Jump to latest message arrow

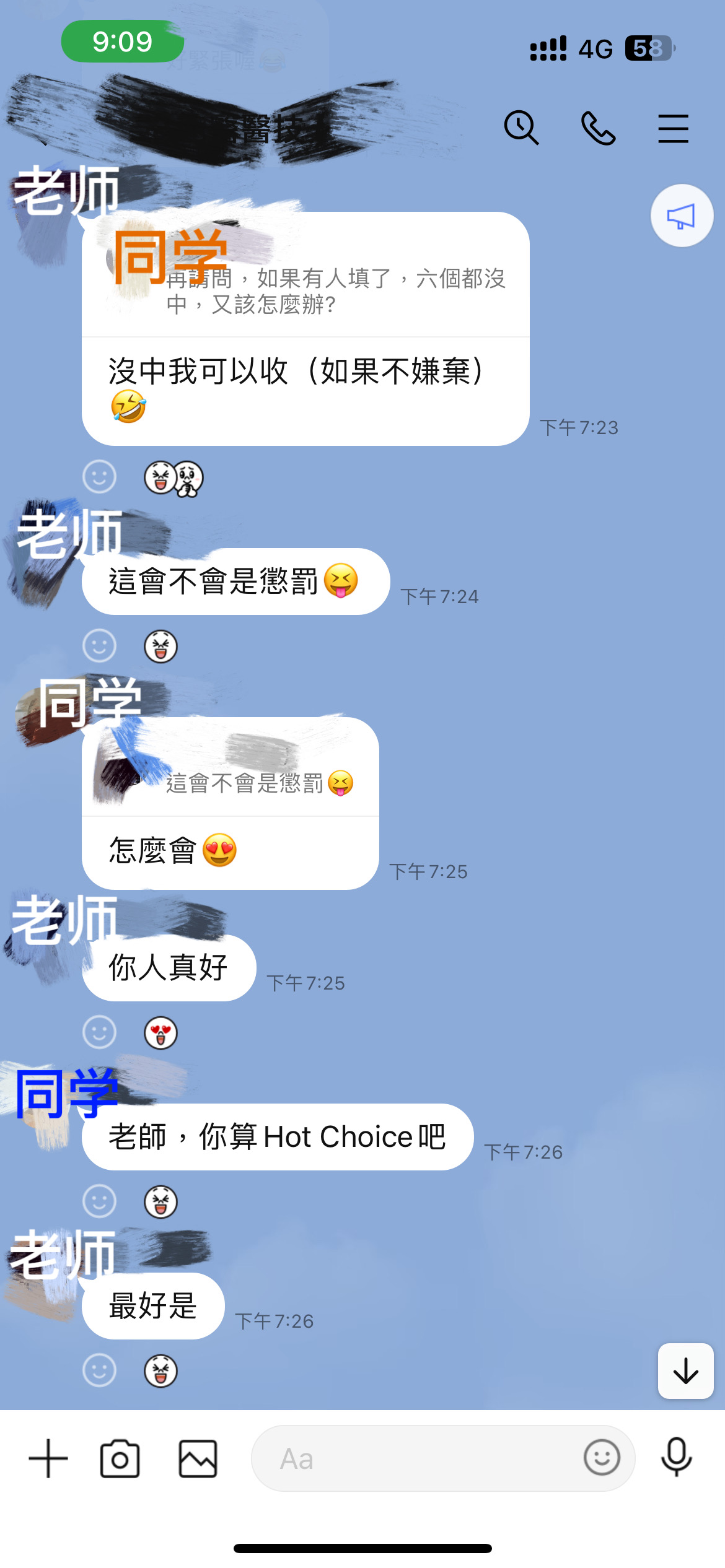click(686, 1370)
